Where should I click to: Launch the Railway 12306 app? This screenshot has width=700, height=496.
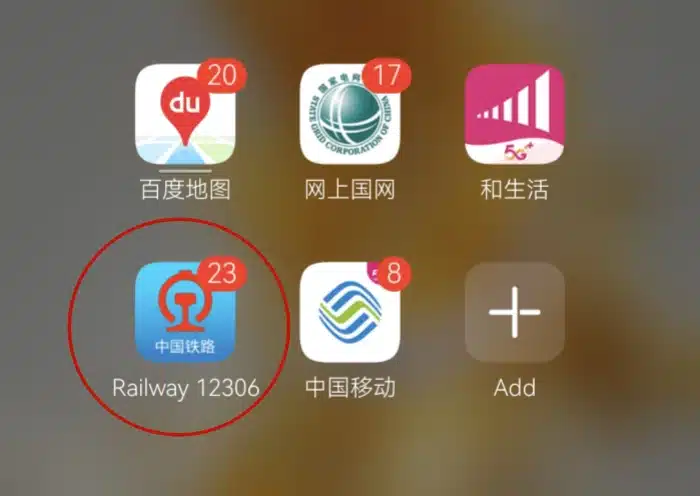click(184, 313)
